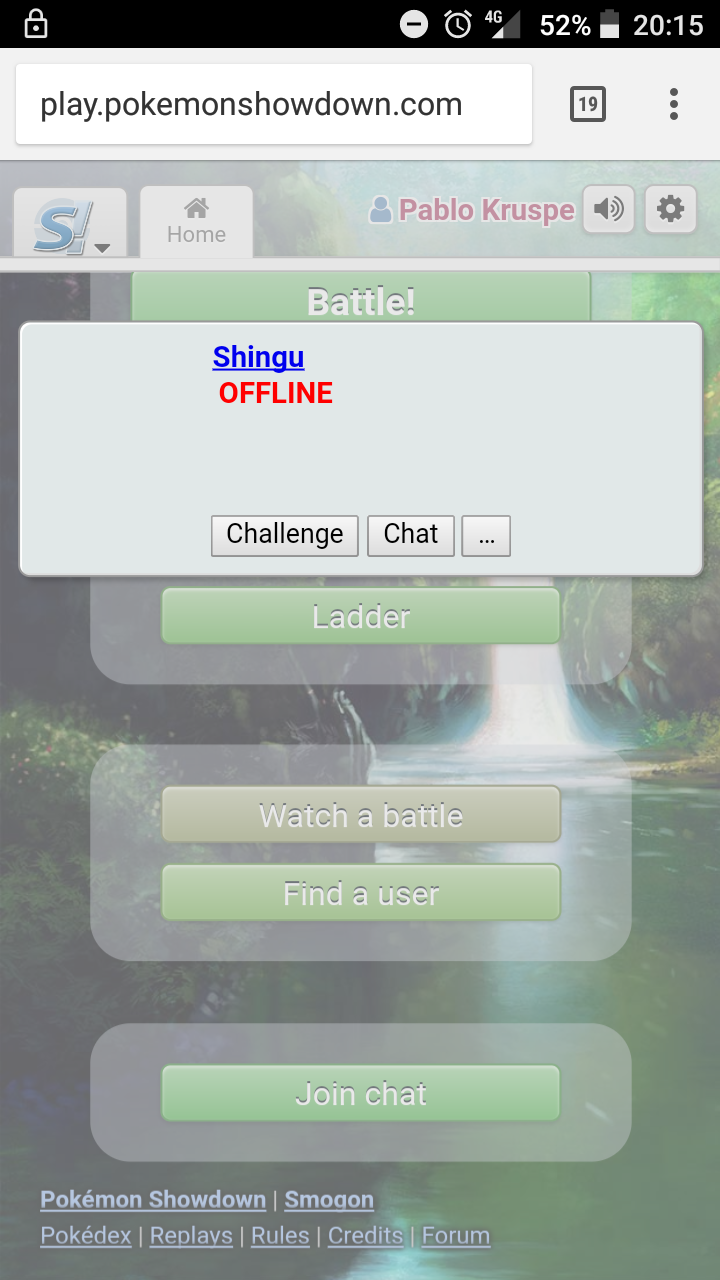Open the options gear icon
720x1280 pixels.
670,209
